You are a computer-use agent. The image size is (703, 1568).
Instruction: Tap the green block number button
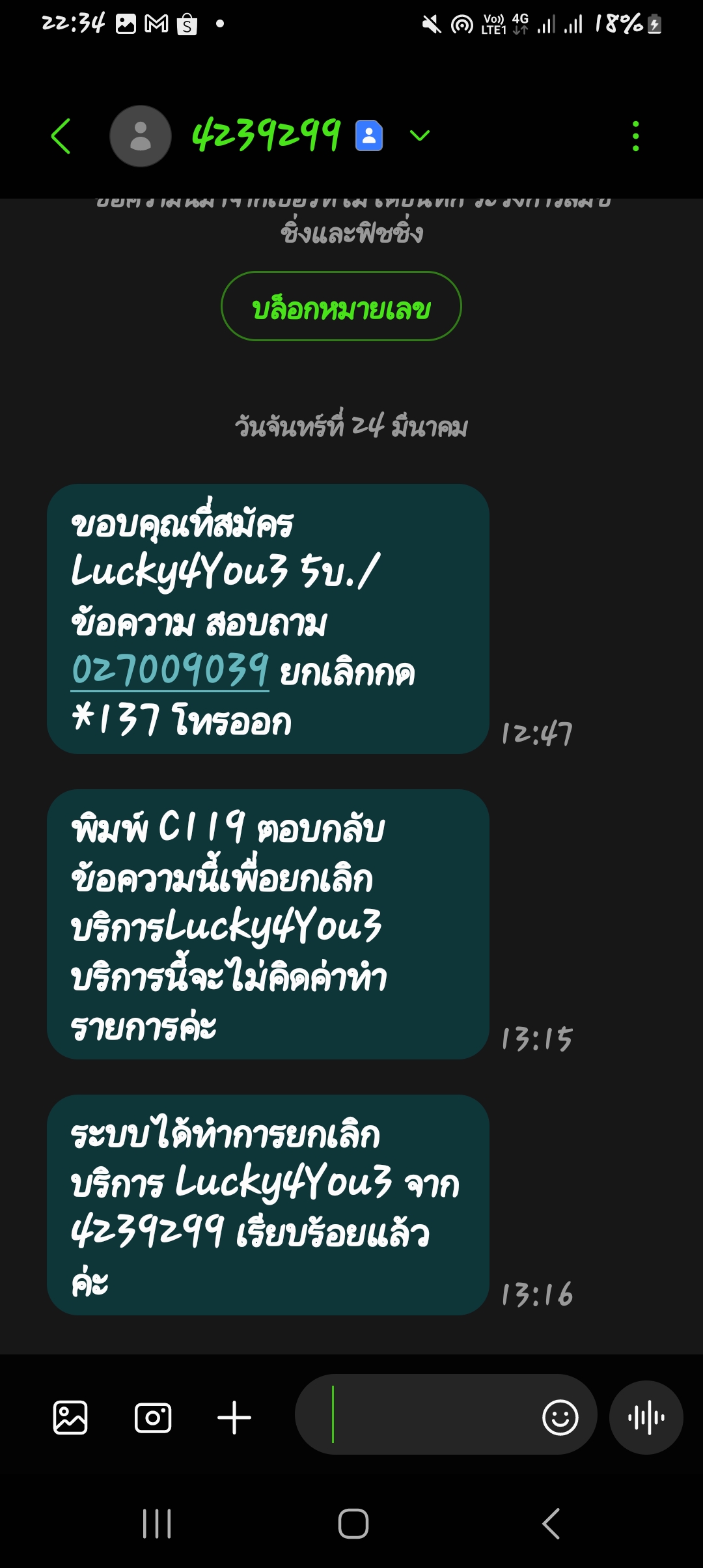click(341, 306)
